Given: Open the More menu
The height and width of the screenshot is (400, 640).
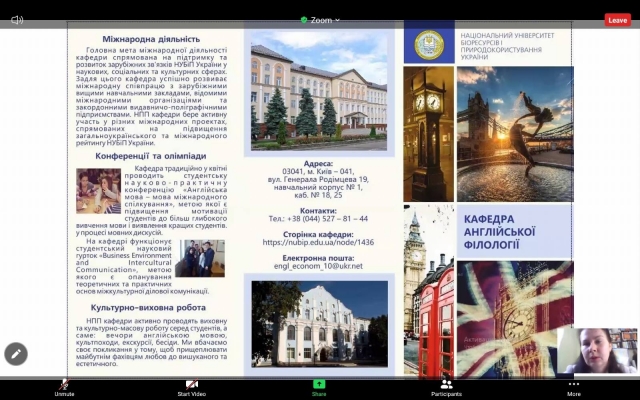Looking at the screenshot, I should [x=574, y=385].
